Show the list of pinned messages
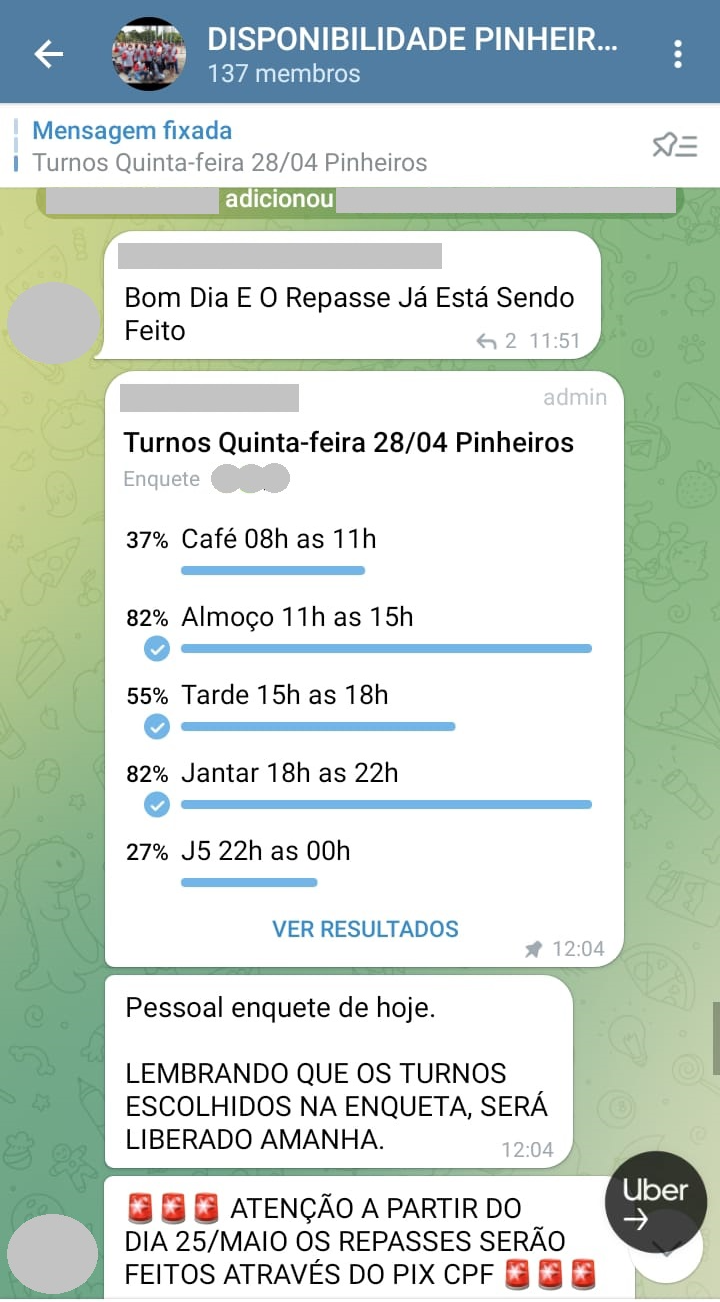720x1302 pixels. point(675,146)
